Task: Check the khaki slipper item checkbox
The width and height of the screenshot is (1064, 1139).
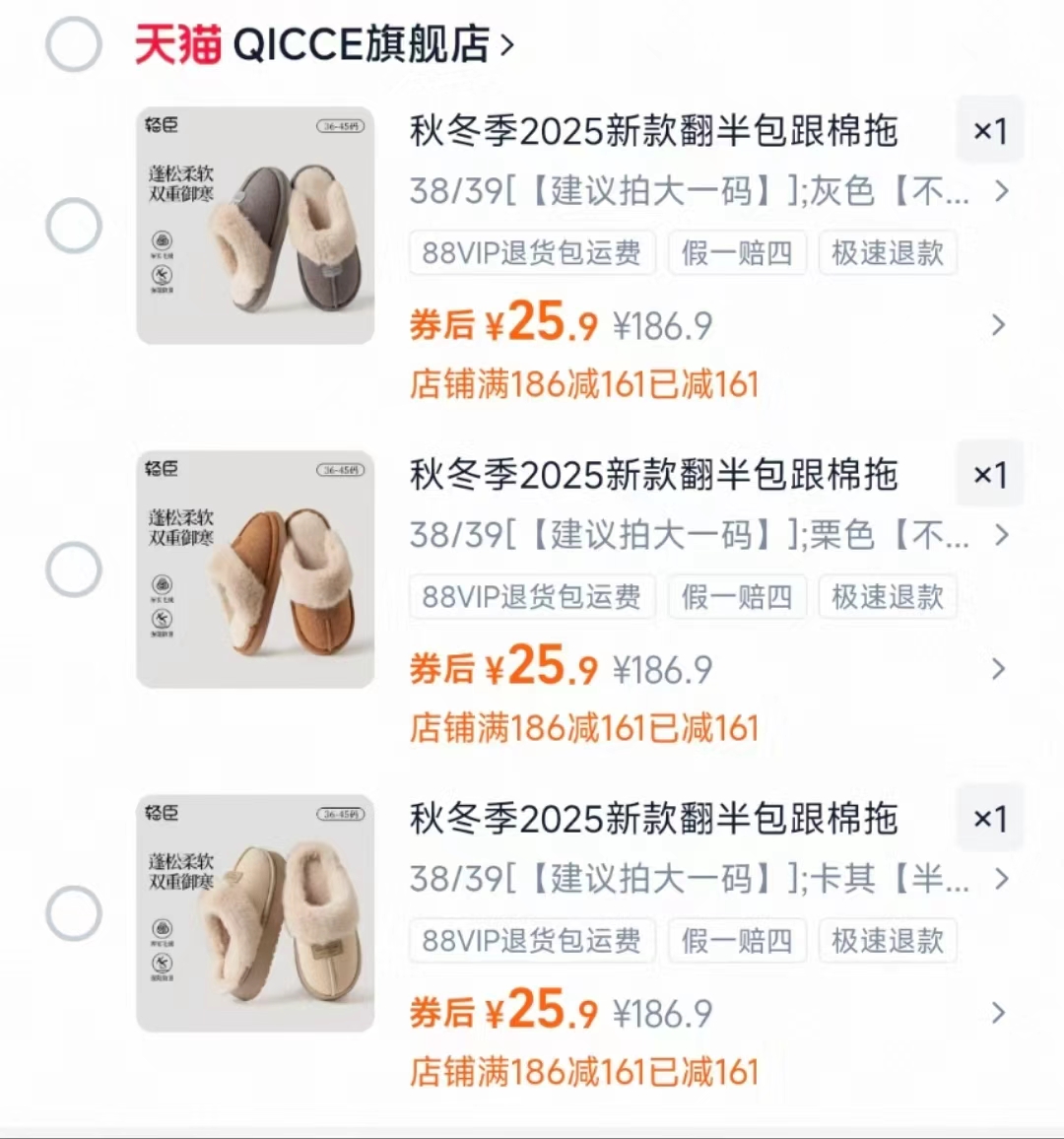Action: 72,912
